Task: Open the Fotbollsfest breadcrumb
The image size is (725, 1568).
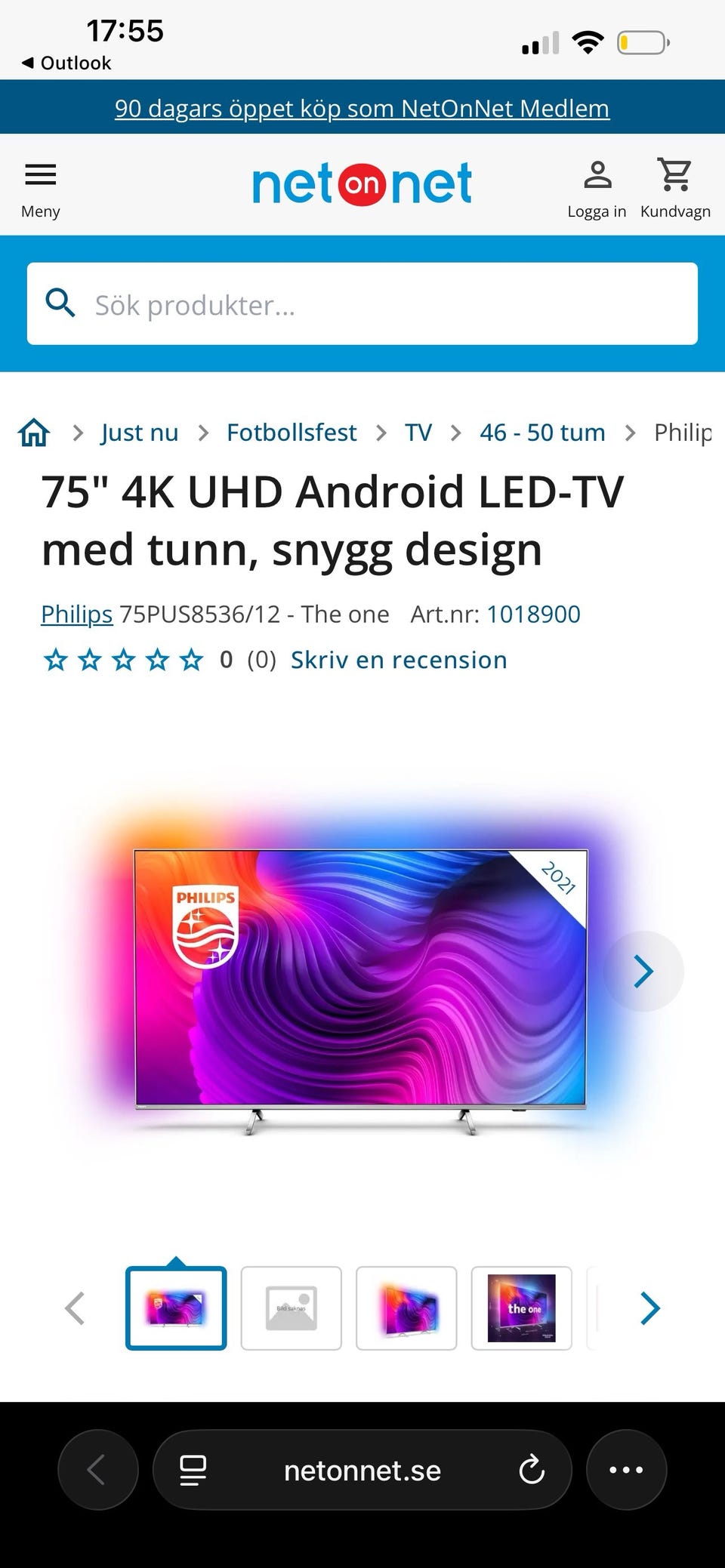Action: (292, 433)
